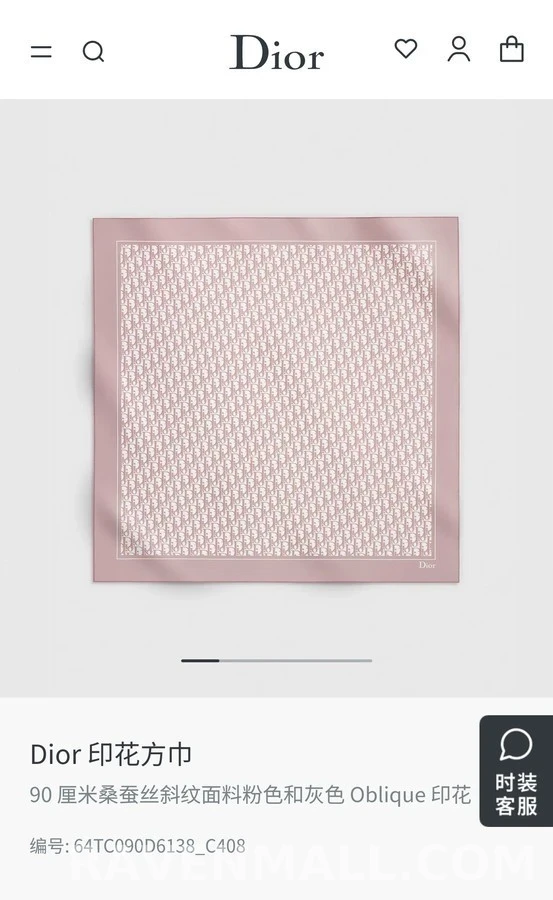Open the account profile icon
Image resolution: width=553 pixels, height=900 pixels.
click(x=459, y=49)
